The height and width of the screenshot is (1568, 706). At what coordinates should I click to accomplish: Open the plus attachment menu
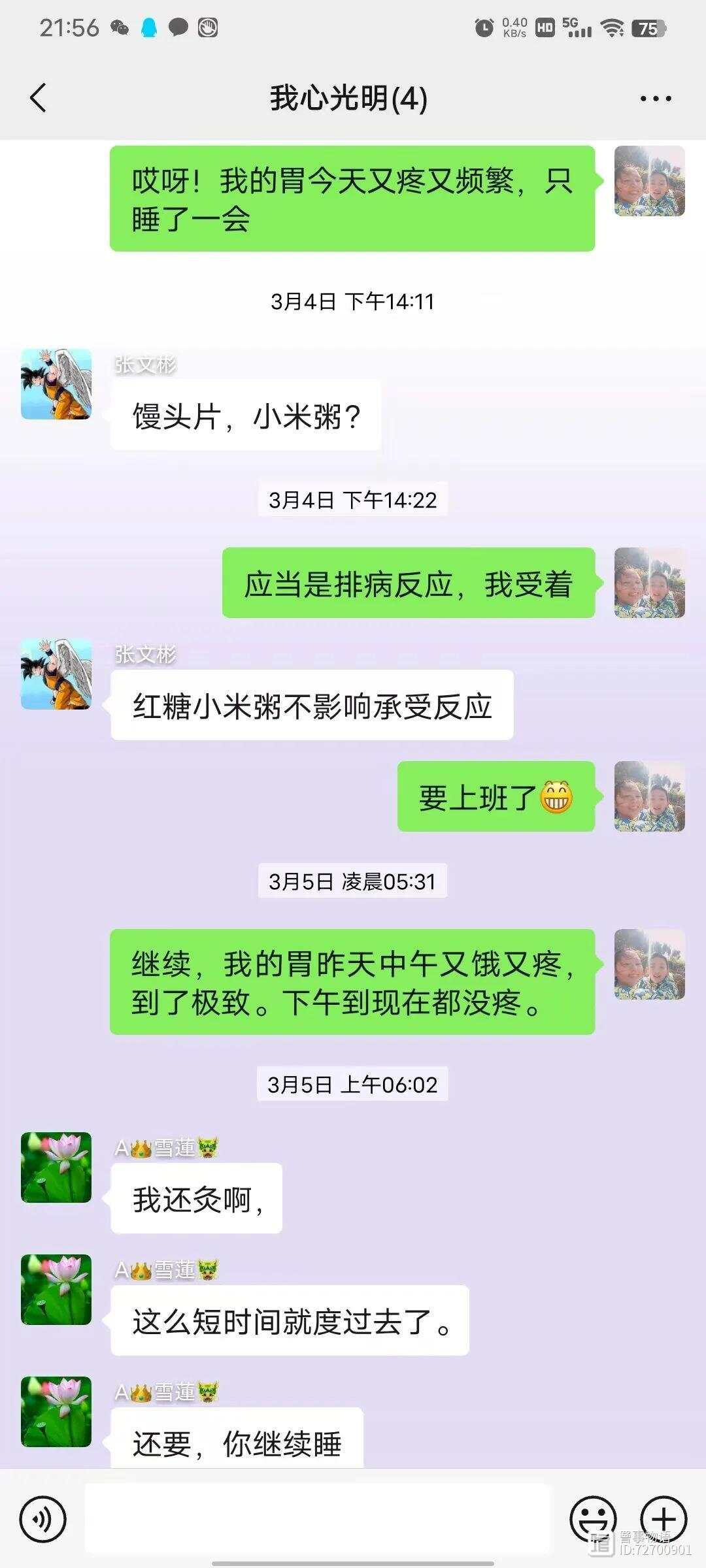pos(663,1518)
